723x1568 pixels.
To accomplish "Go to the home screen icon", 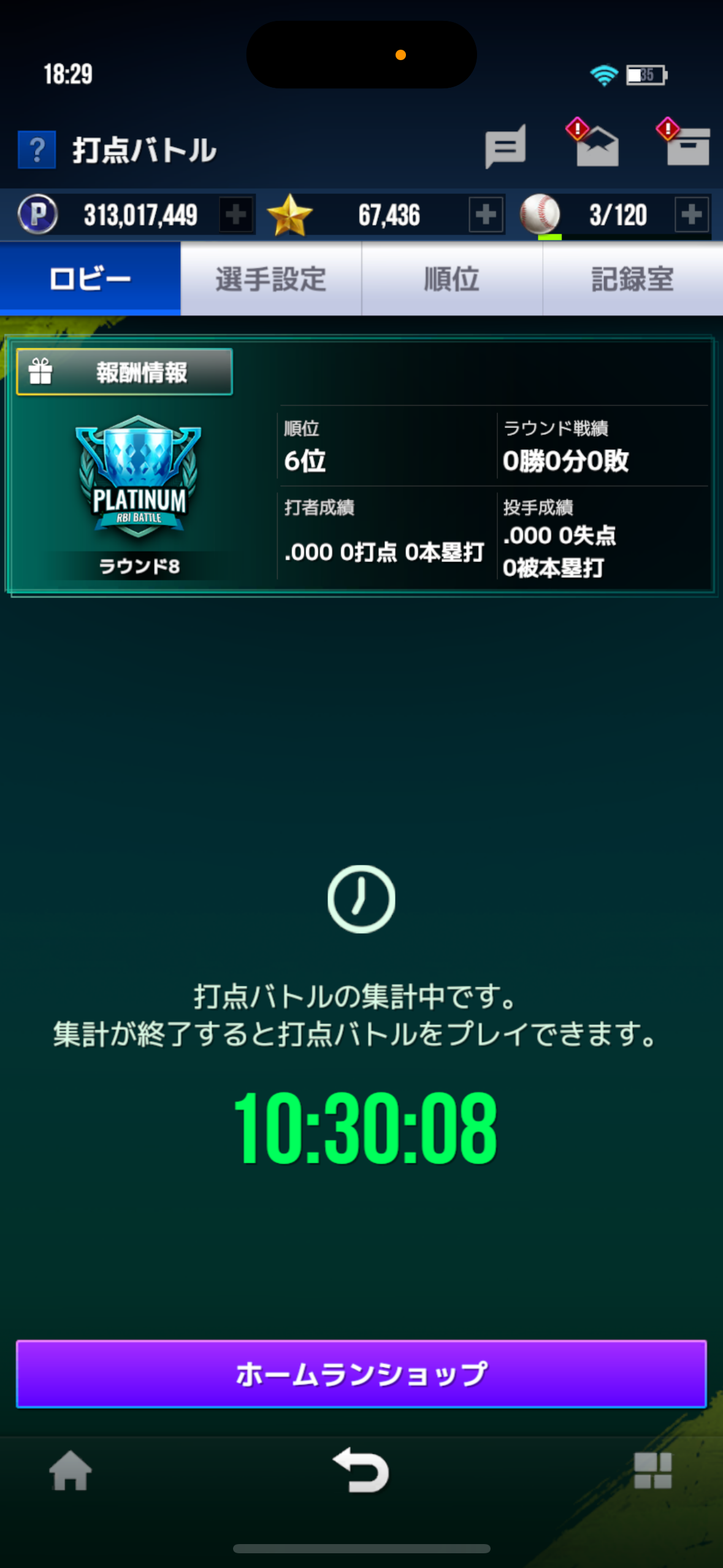I will click(x=71, y=1470).
